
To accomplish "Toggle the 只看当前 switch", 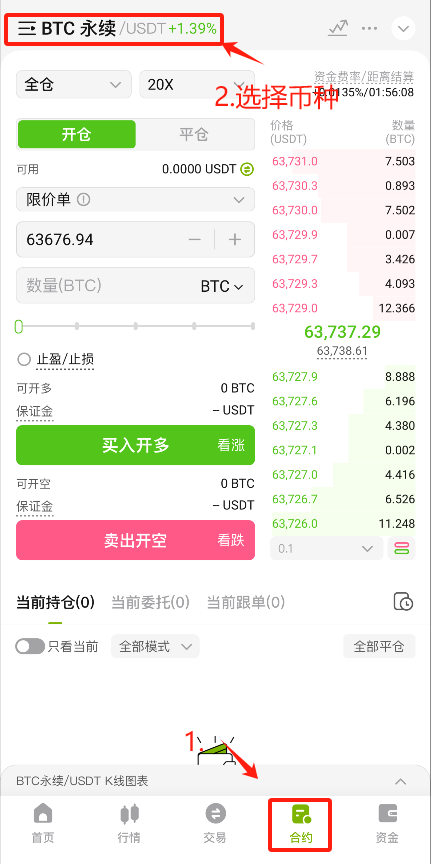I will [29, 646].
